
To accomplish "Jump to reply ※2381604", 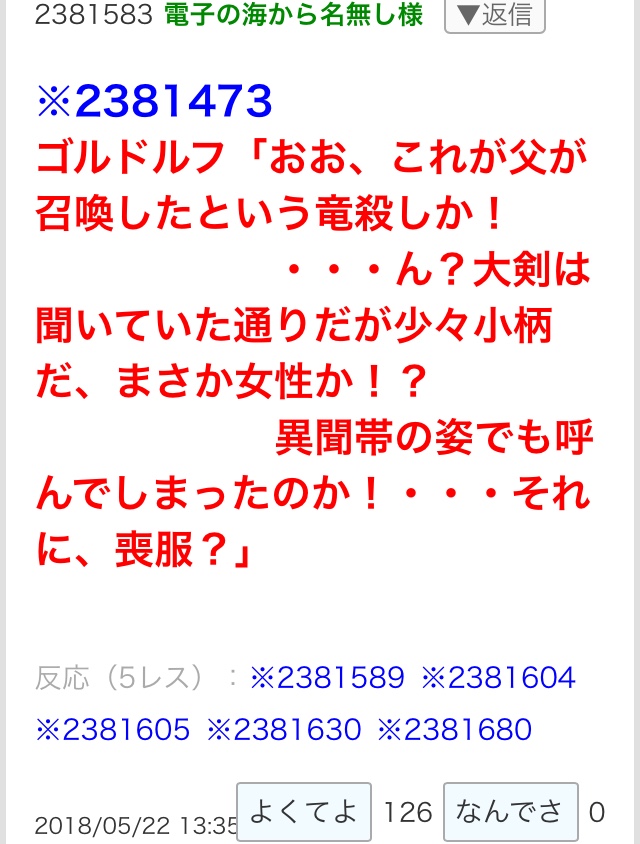I will (498, 679).
